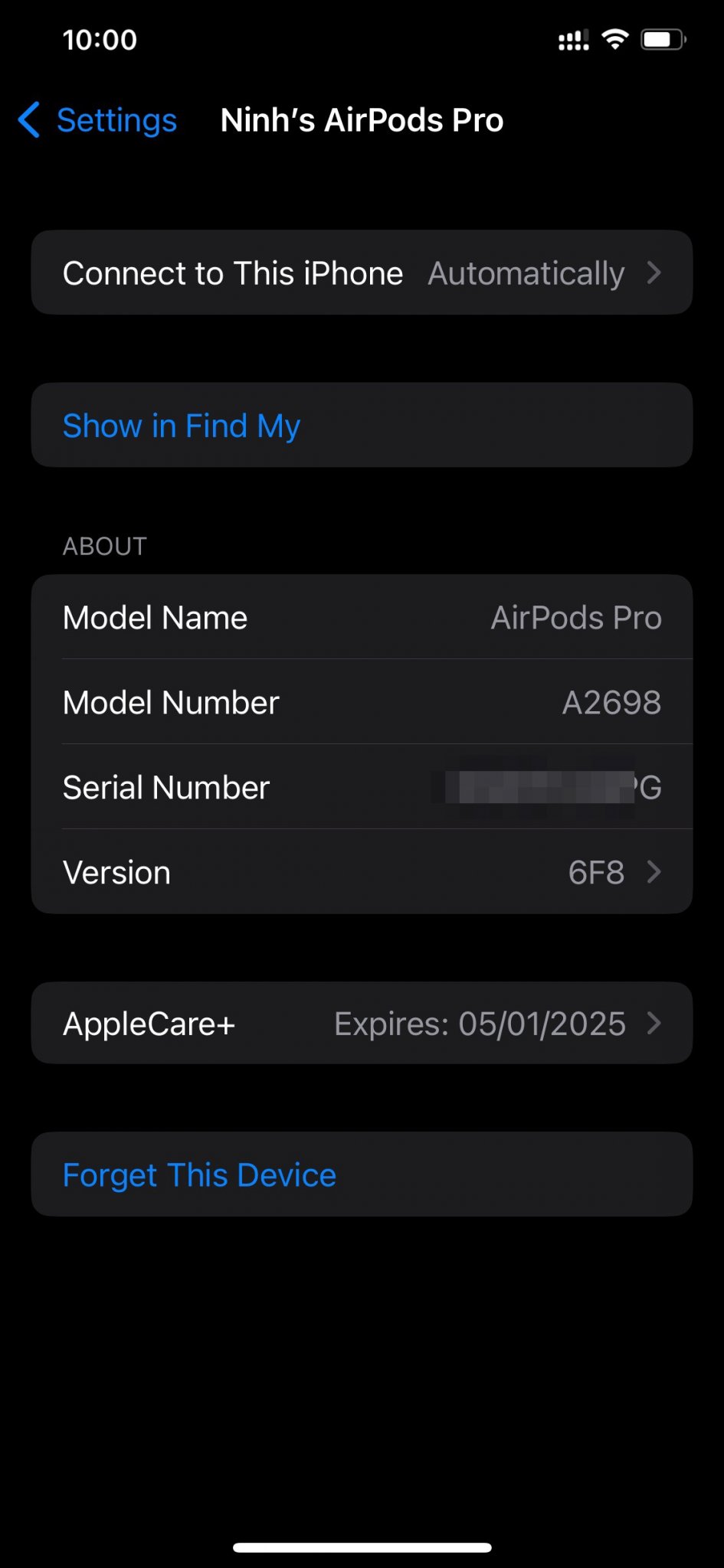Tap Forget This Device
724x1568 pixels.
pyautogui.click(x=199, y=1175)
